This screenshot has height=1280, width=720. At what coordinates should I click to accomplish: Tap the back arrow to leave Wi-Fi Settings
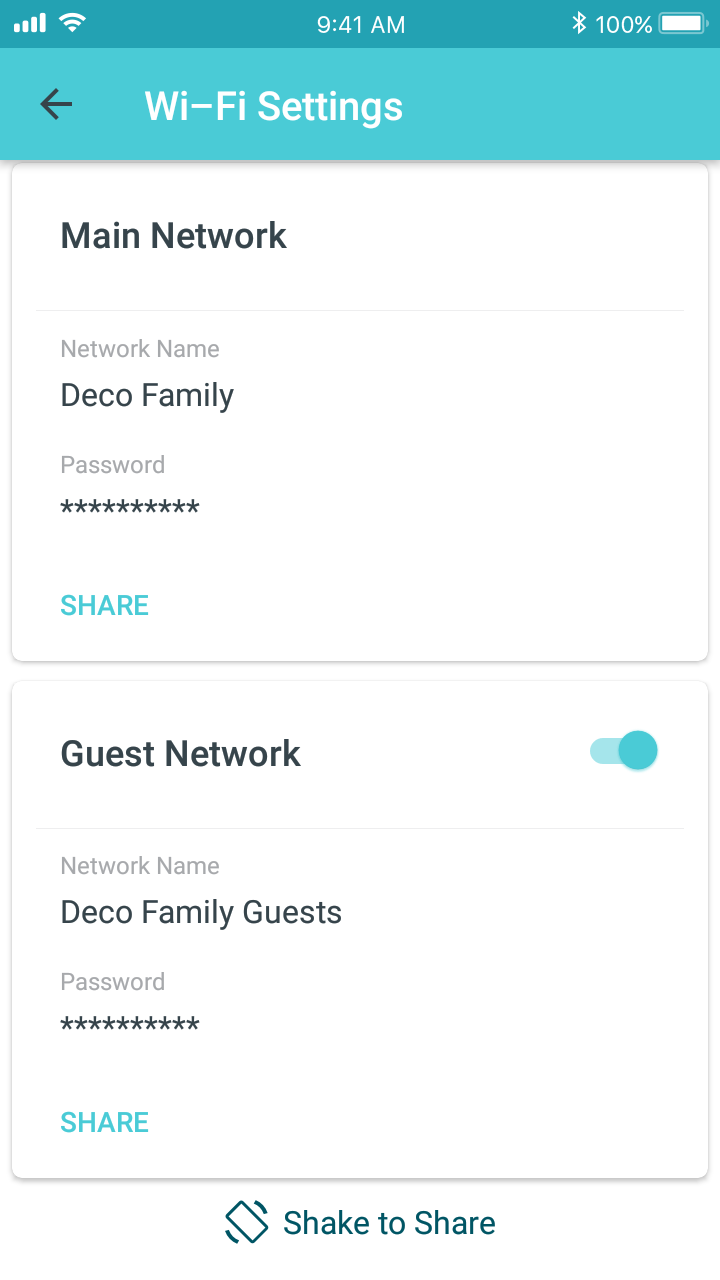56,104
